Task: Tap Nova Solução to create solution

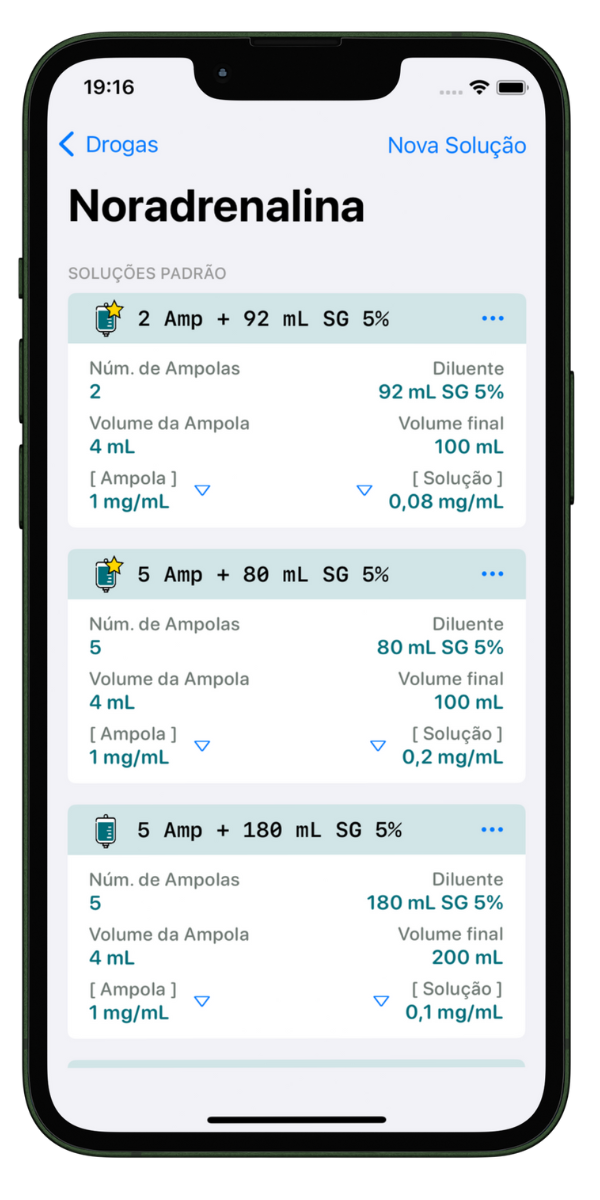Action: click(456, 145)
